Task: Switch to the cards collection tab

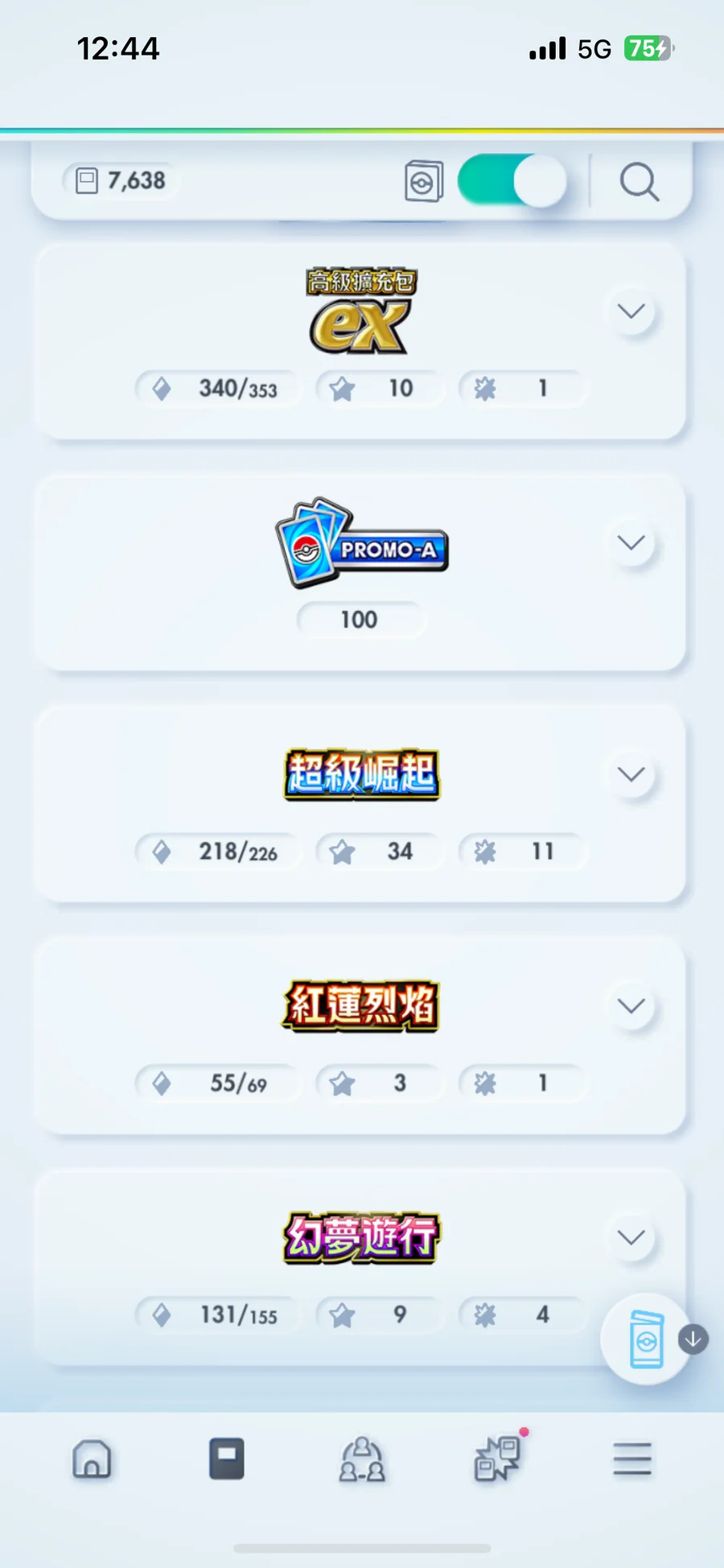Action: [227, 1459]
